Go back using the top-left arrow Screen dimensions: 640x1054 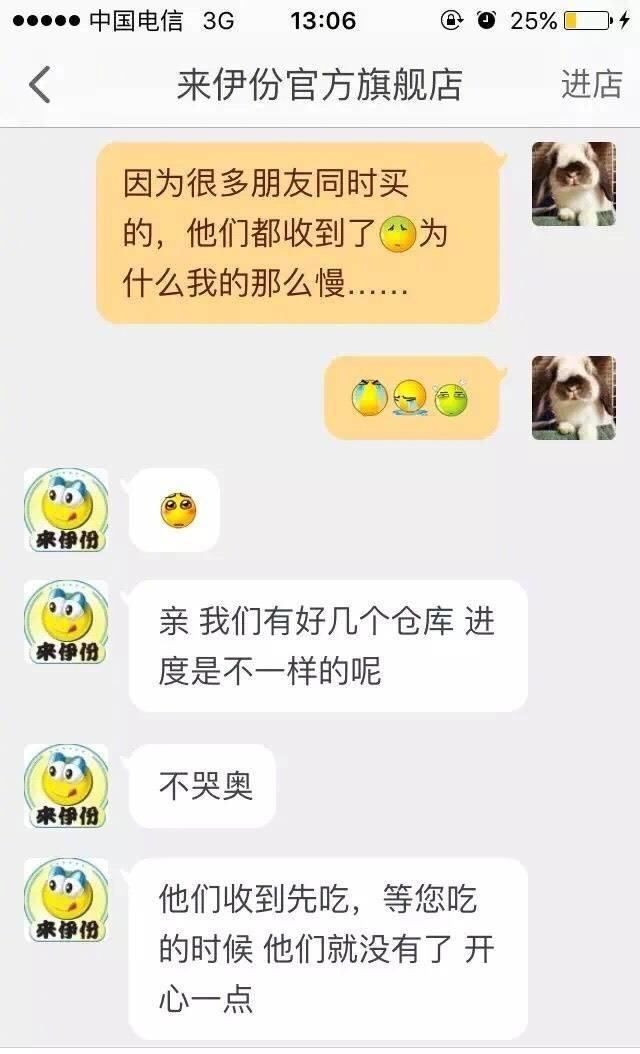(39, 85)
